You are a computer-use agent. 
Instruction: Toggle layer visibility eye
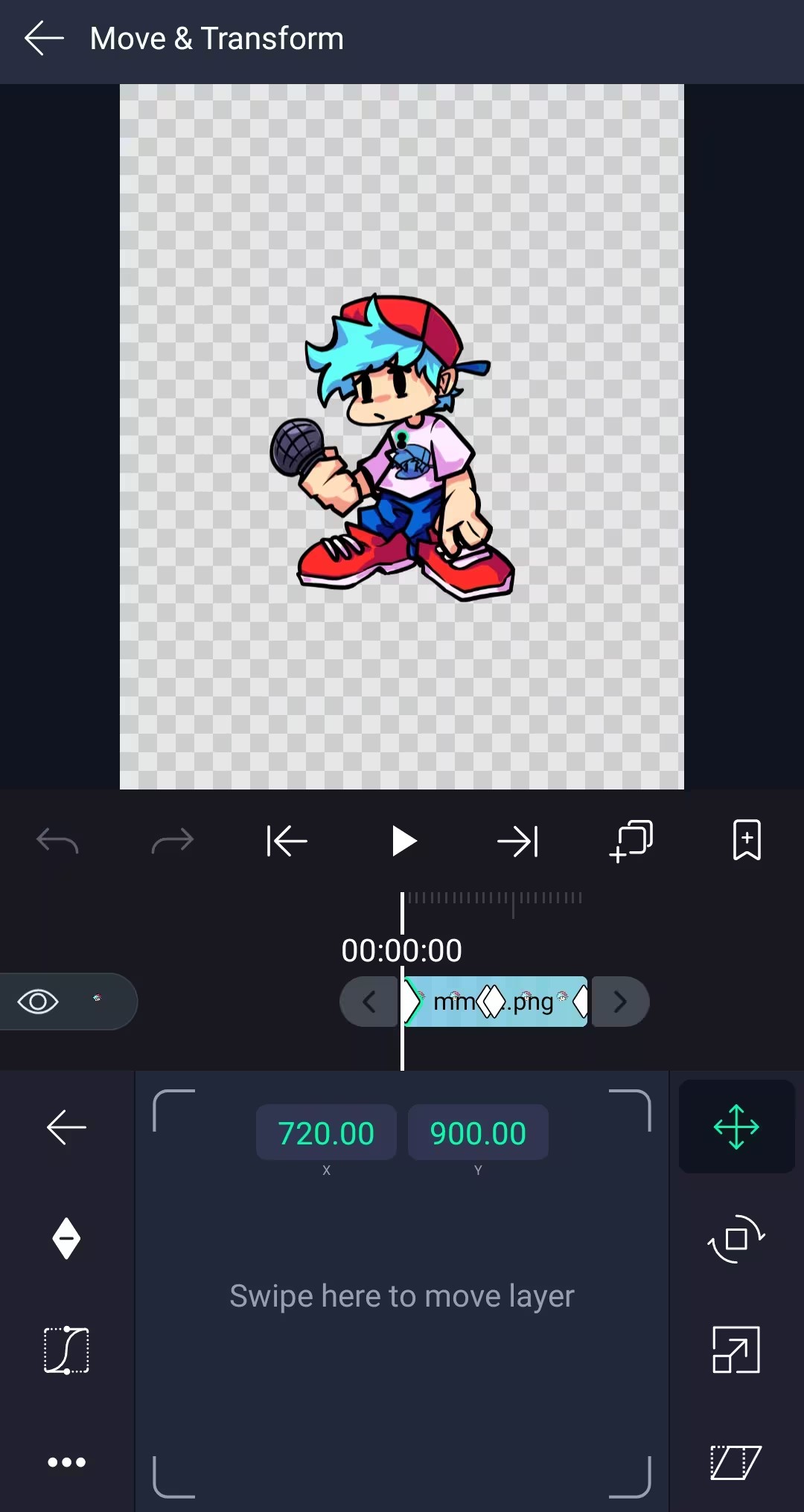click(x=38, y=1002)
